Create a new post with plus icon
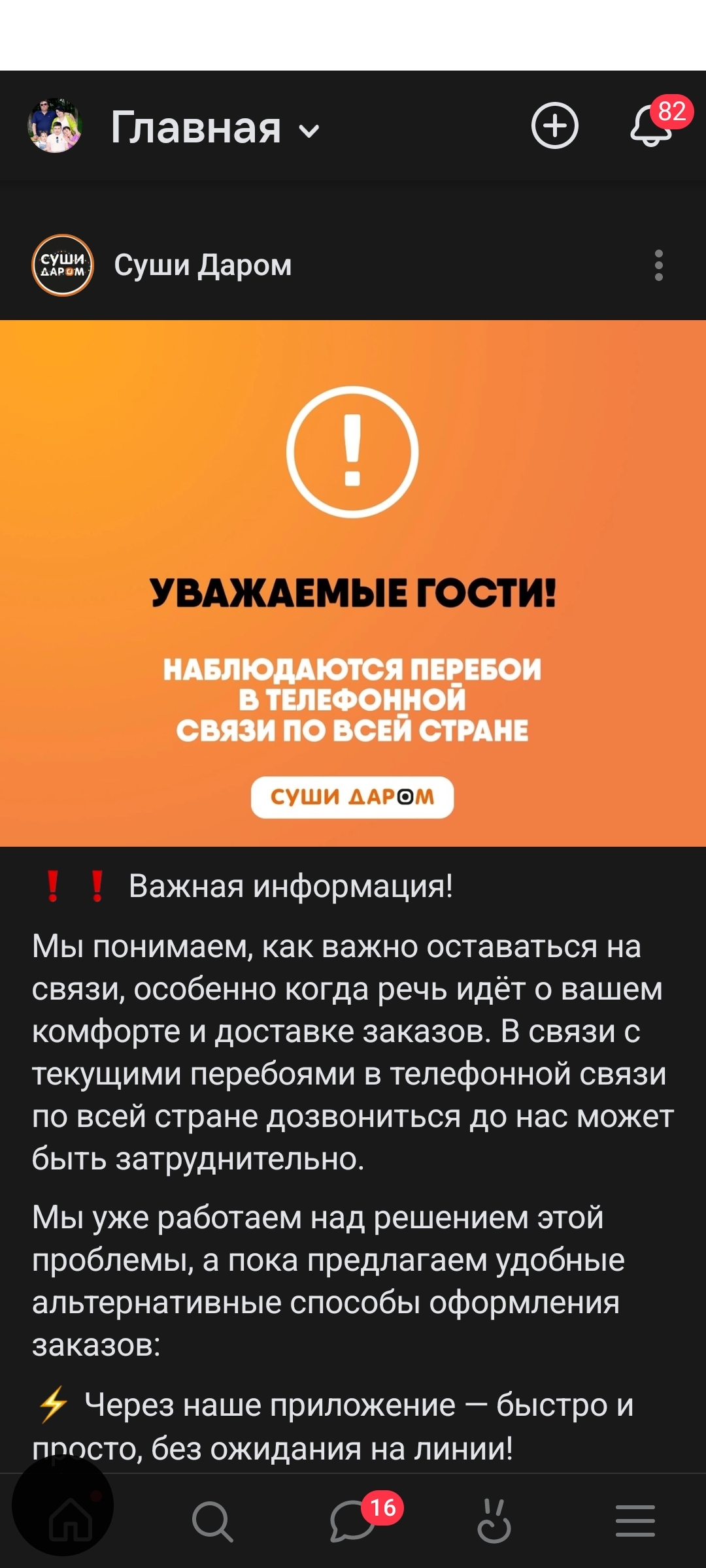 554,125
